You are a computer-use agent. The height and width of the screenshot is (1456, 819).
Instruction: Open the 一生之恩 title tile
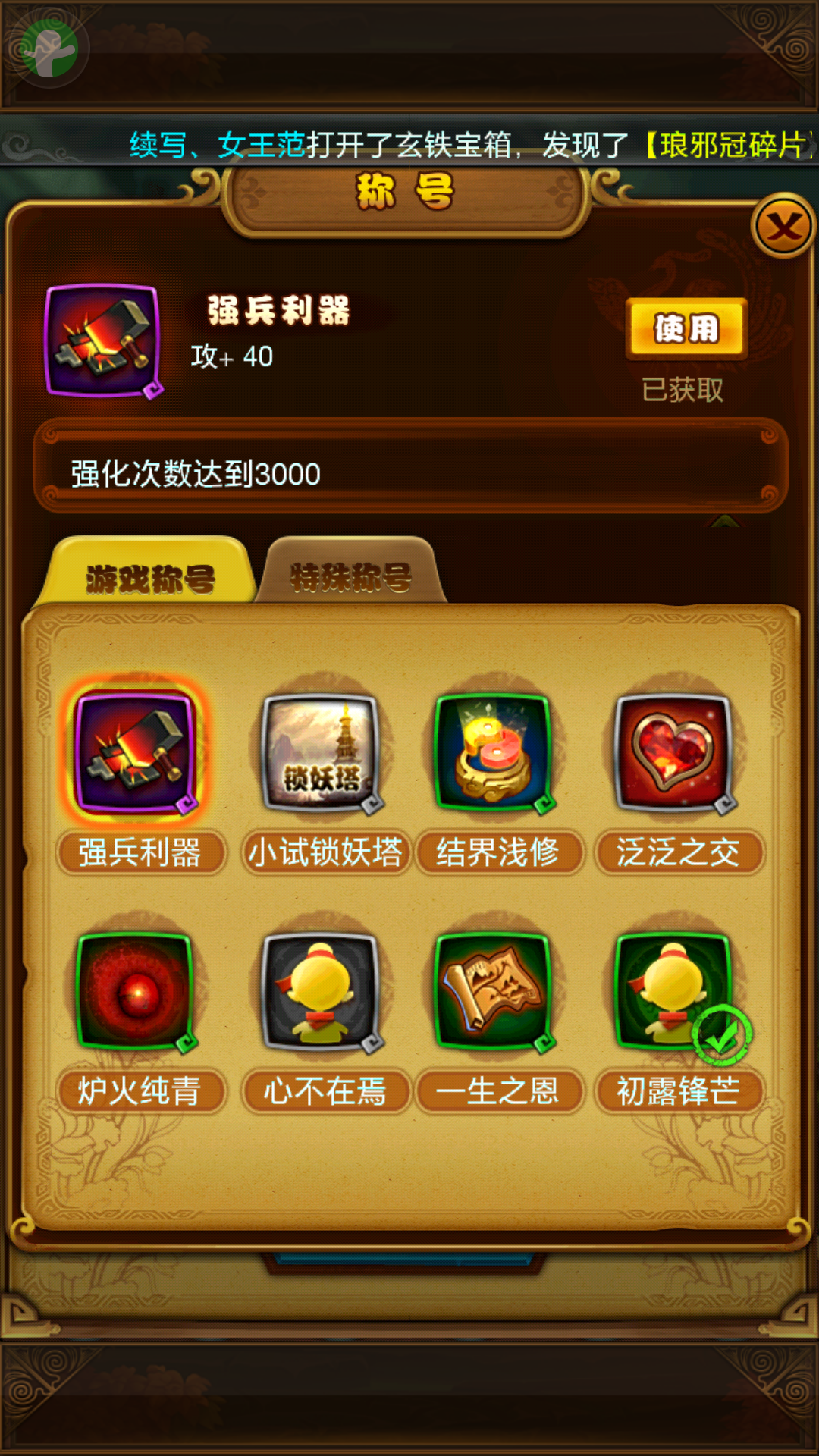[x=494, y=992]
